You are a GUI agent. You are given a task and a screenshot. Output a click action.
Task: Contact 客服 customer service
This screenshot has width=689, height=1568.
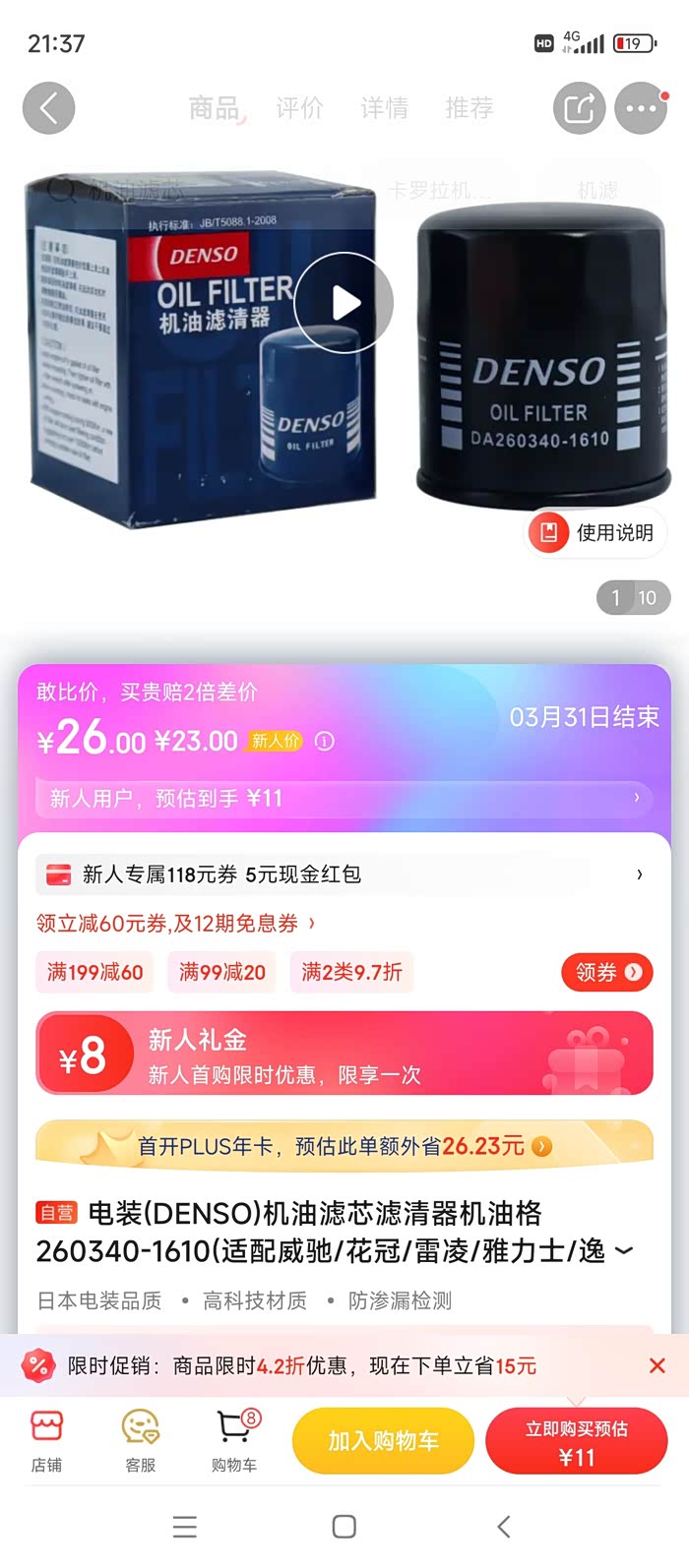(x=140, y=1440)
